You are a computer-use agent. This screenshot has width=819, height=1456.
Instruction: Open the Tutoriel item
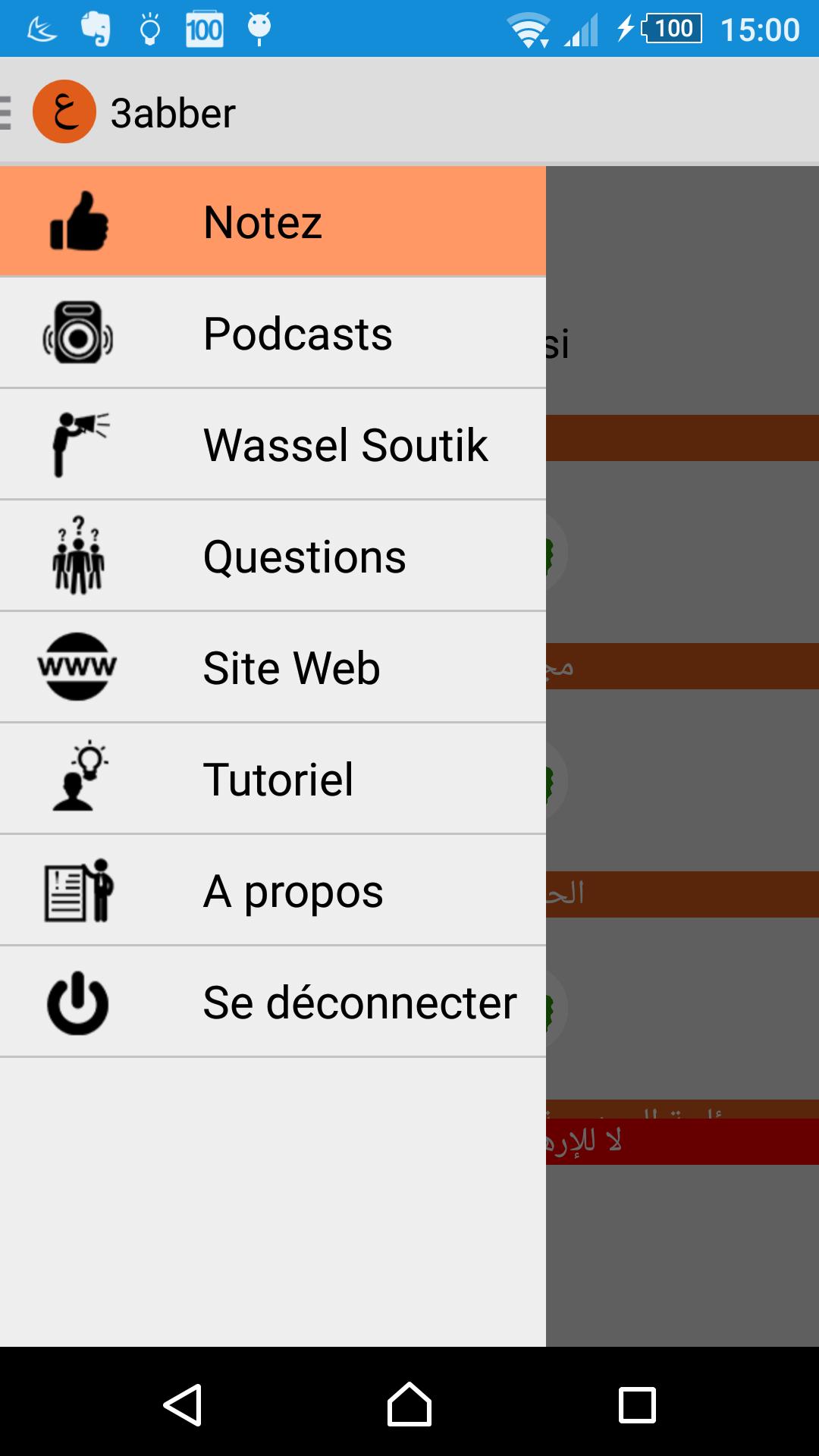272,779
